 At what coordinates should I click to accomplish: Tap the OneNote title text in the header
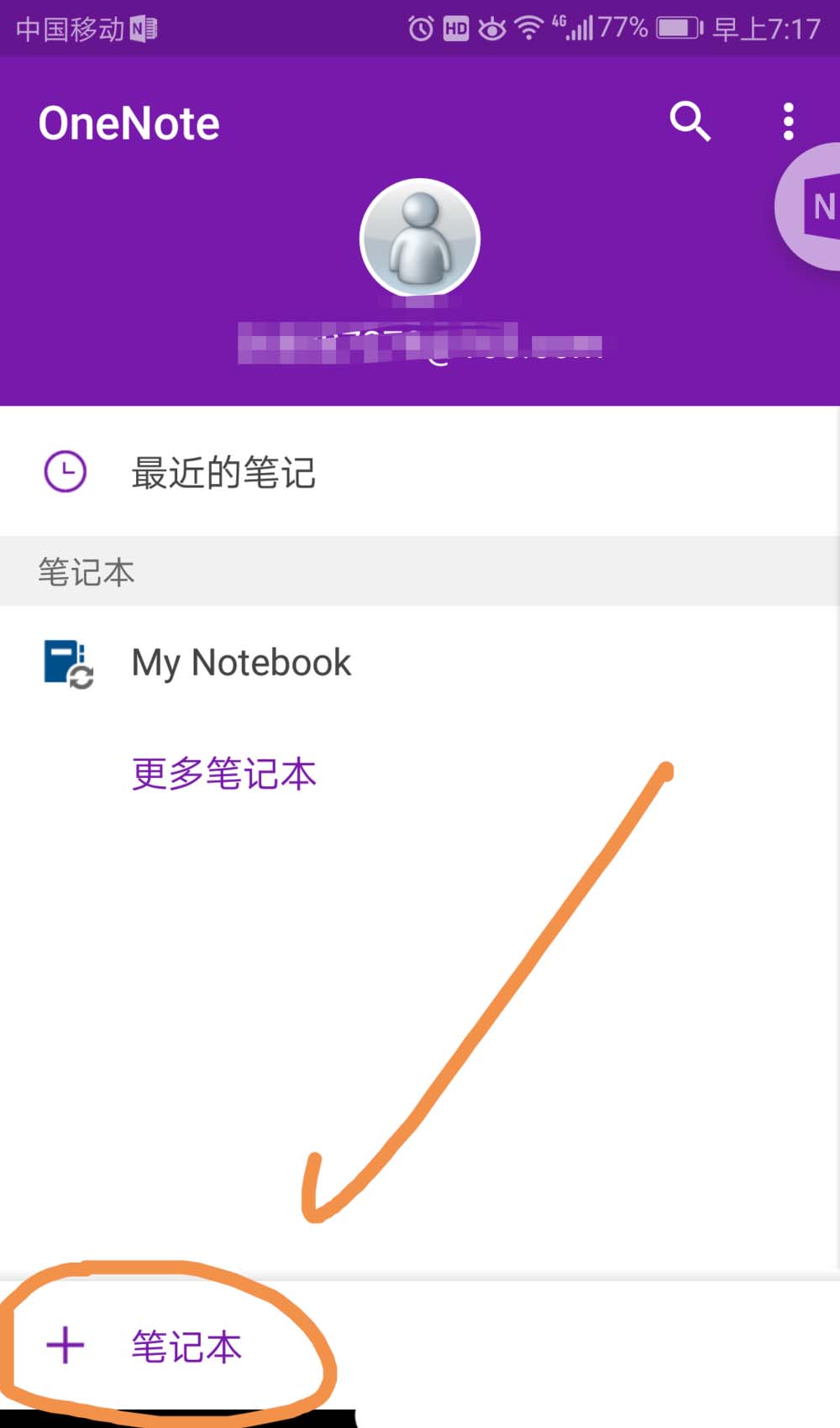point(128,121)
